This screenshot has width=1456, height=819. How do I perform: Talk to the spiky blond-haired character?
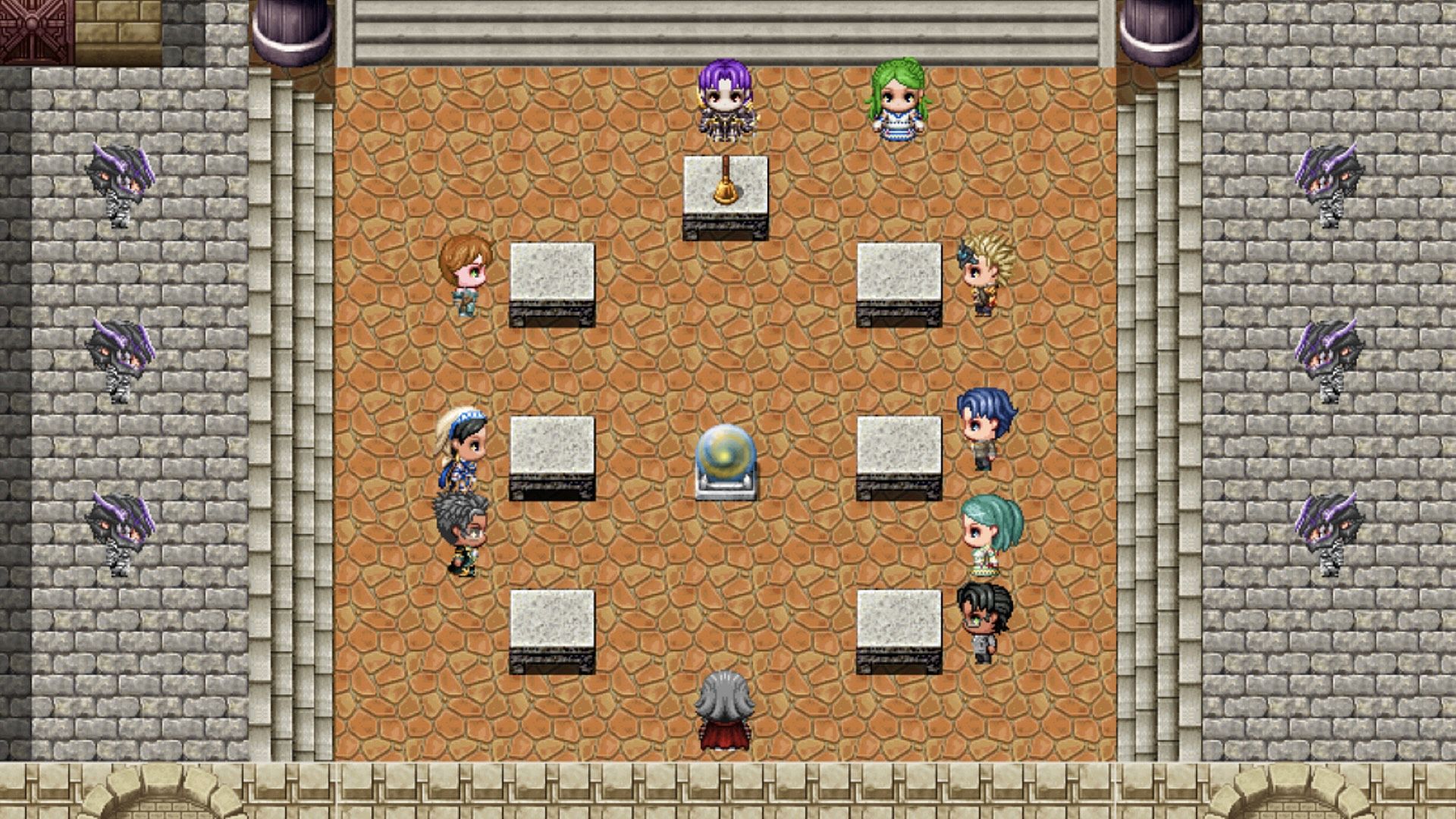coord(985,275)
